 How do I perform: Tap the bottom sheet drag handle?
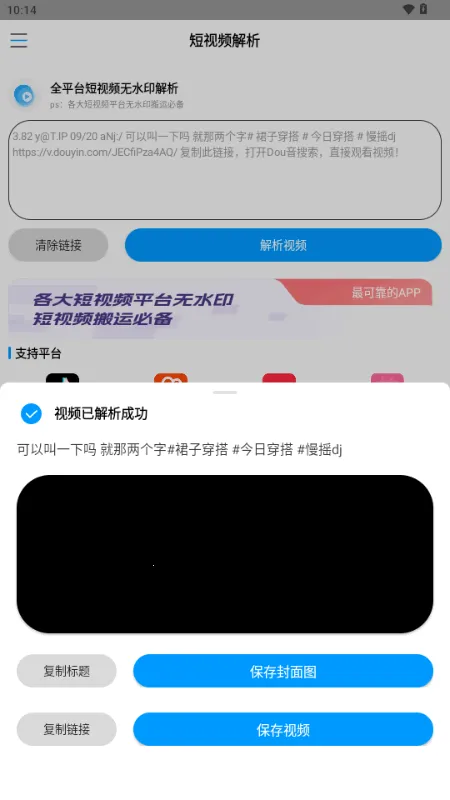click(225, 392)
